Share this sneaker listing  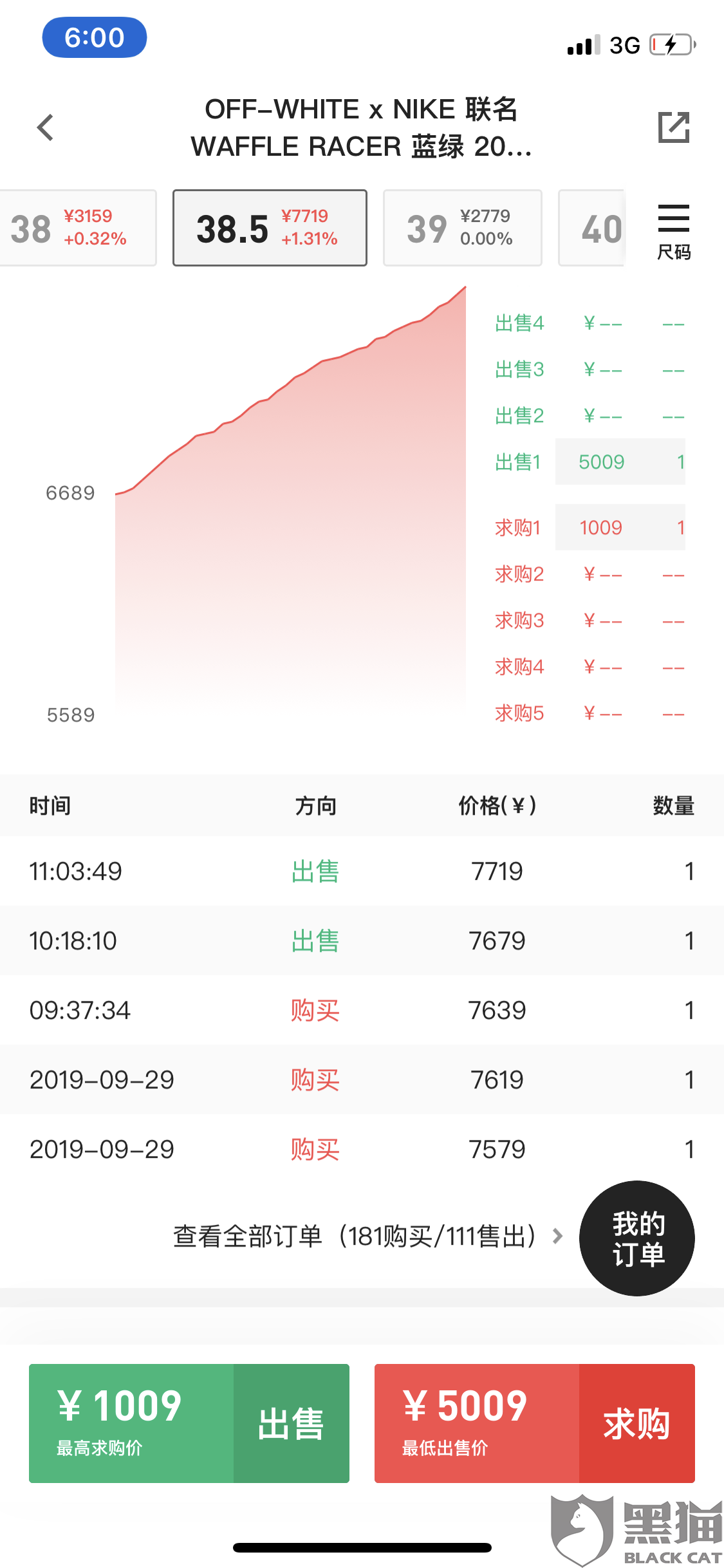[x=673, y=127]
